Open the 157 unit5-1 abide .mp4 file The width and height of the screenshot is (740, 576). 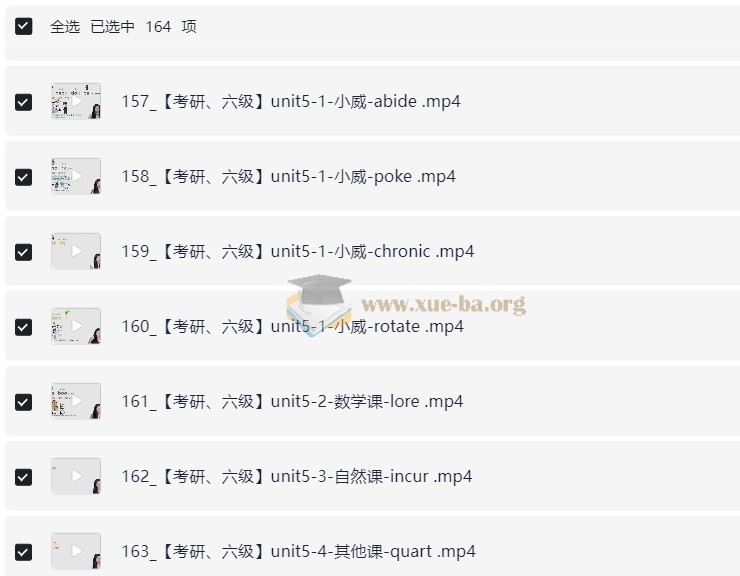coord(290,102)
